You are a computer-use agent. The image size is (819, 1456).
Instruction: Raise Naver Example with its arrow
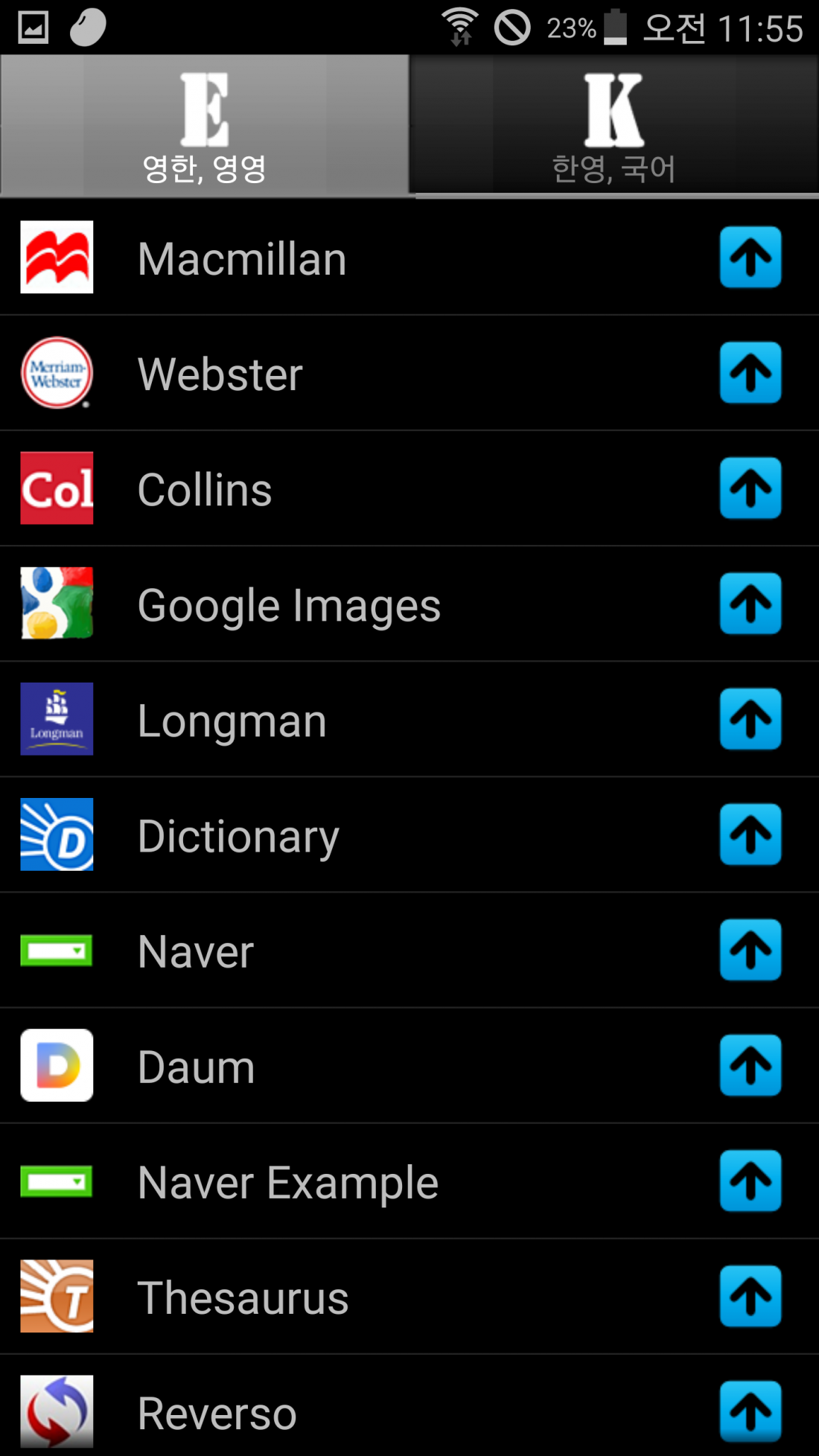750,1181
